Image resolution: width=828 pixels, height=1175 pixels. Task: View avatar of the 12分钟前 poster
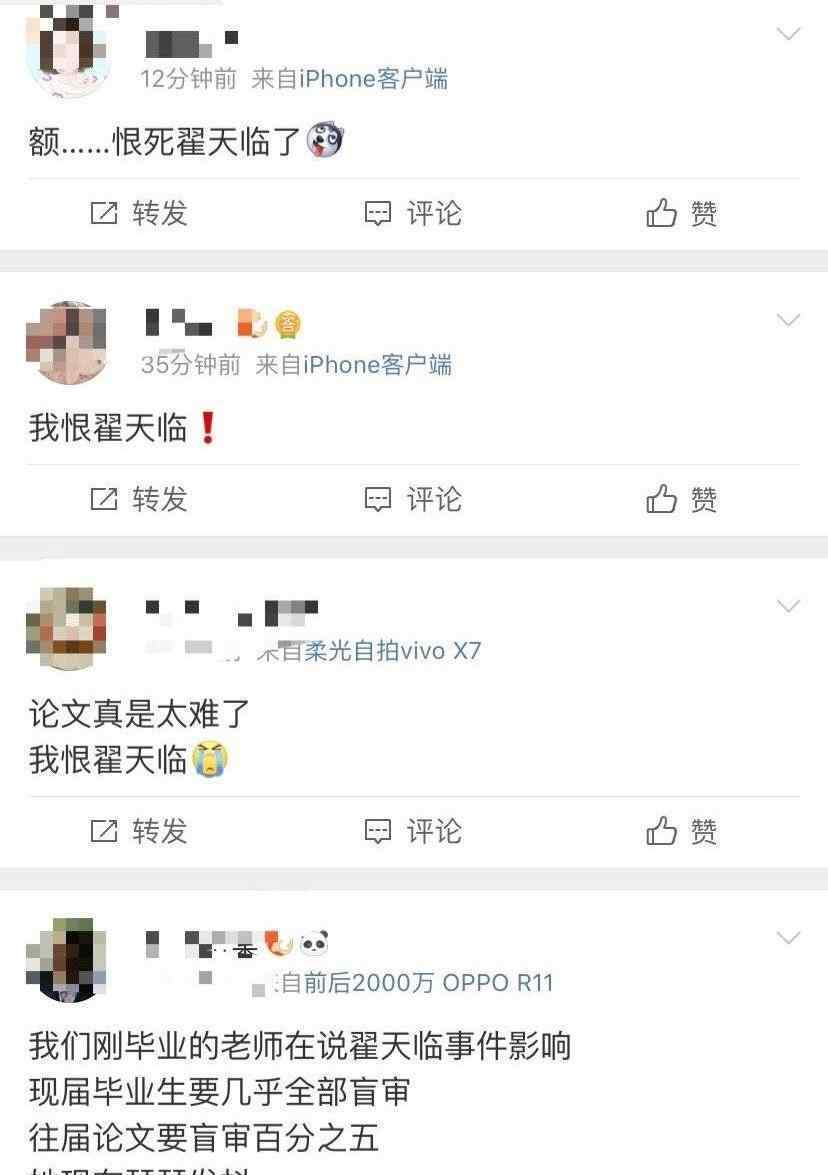pos(66,50)
